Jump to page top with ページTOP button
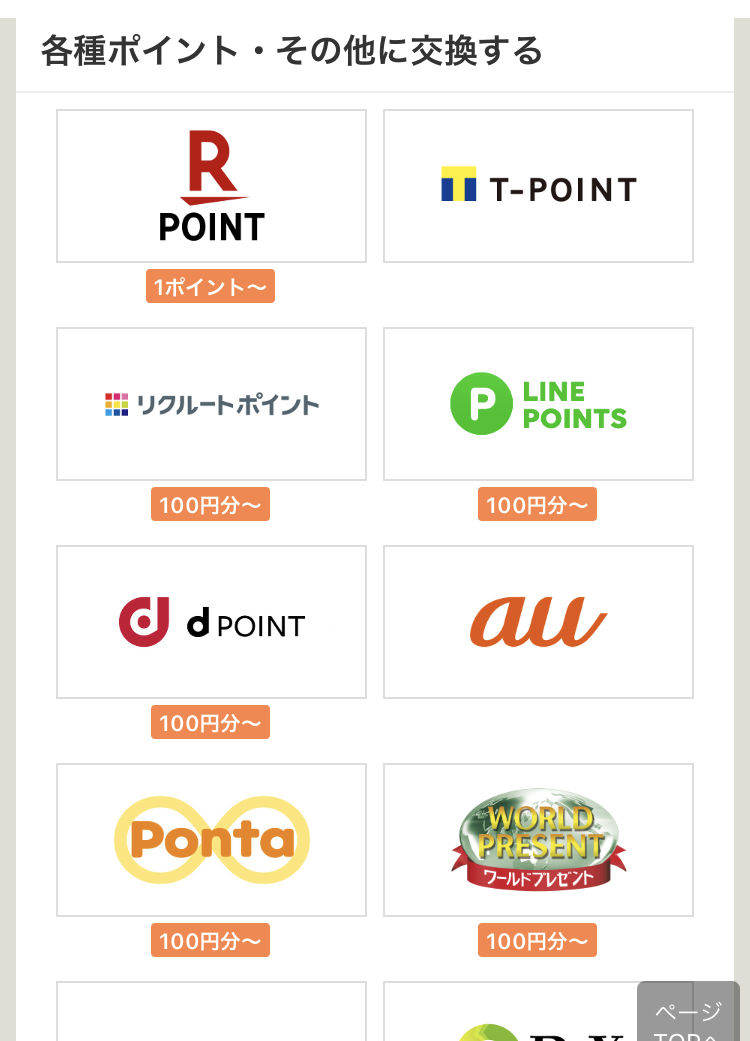750x1041 pixels. (688, 1012)
